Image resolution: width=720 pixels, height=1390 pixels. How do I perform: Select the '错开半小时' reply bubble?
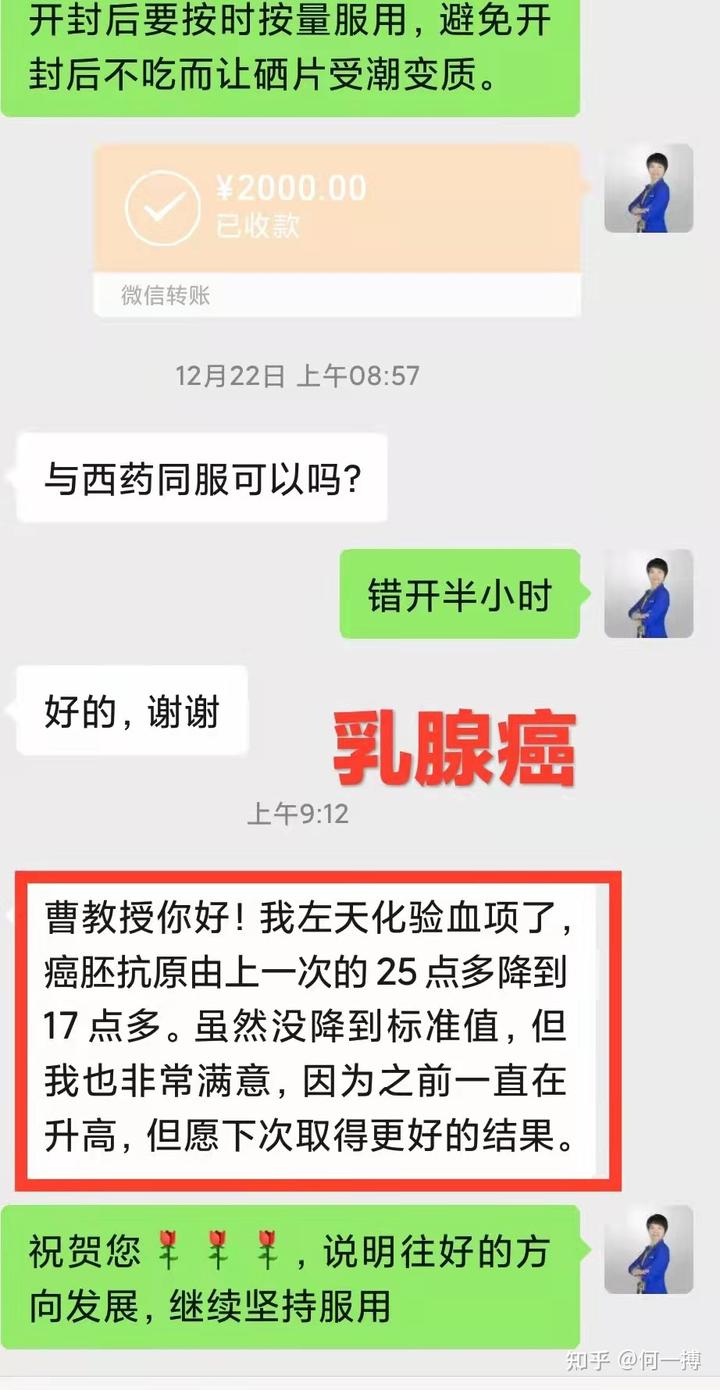pyautogui.click(x=463, y=597)
